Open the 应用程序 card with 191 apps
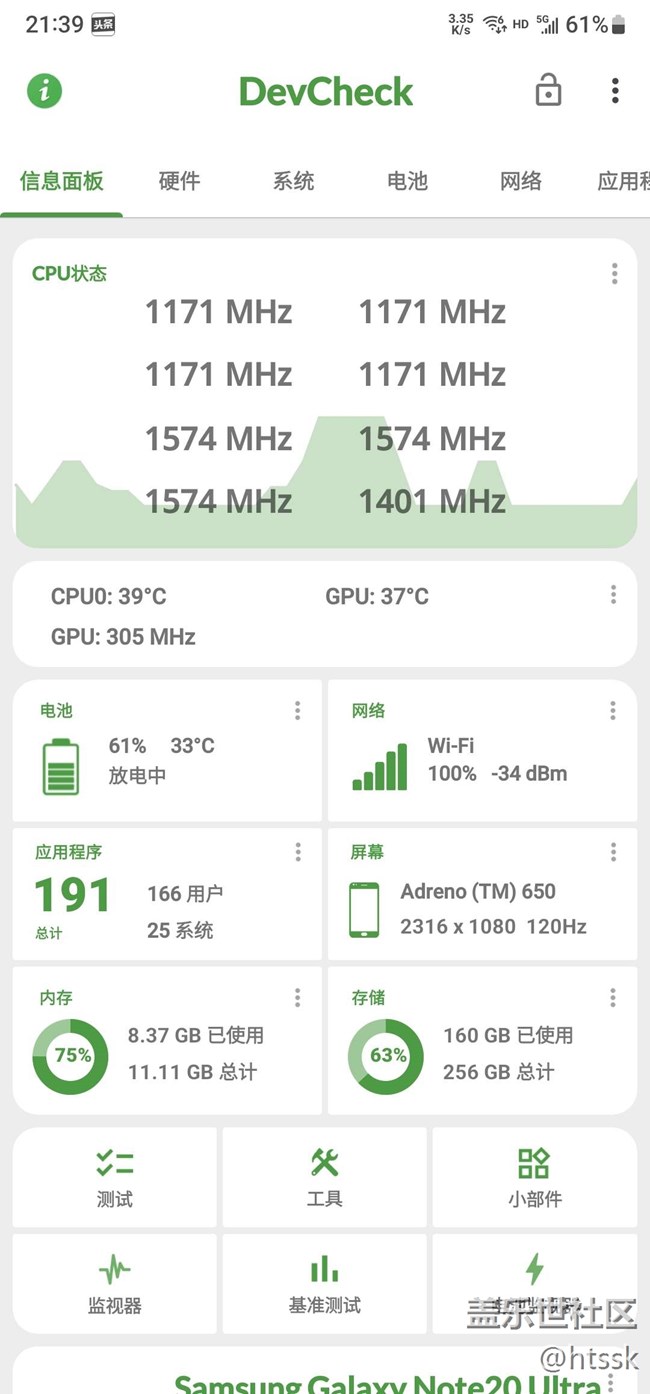This screenshot has width=650, height=1394. coord(167,895)
